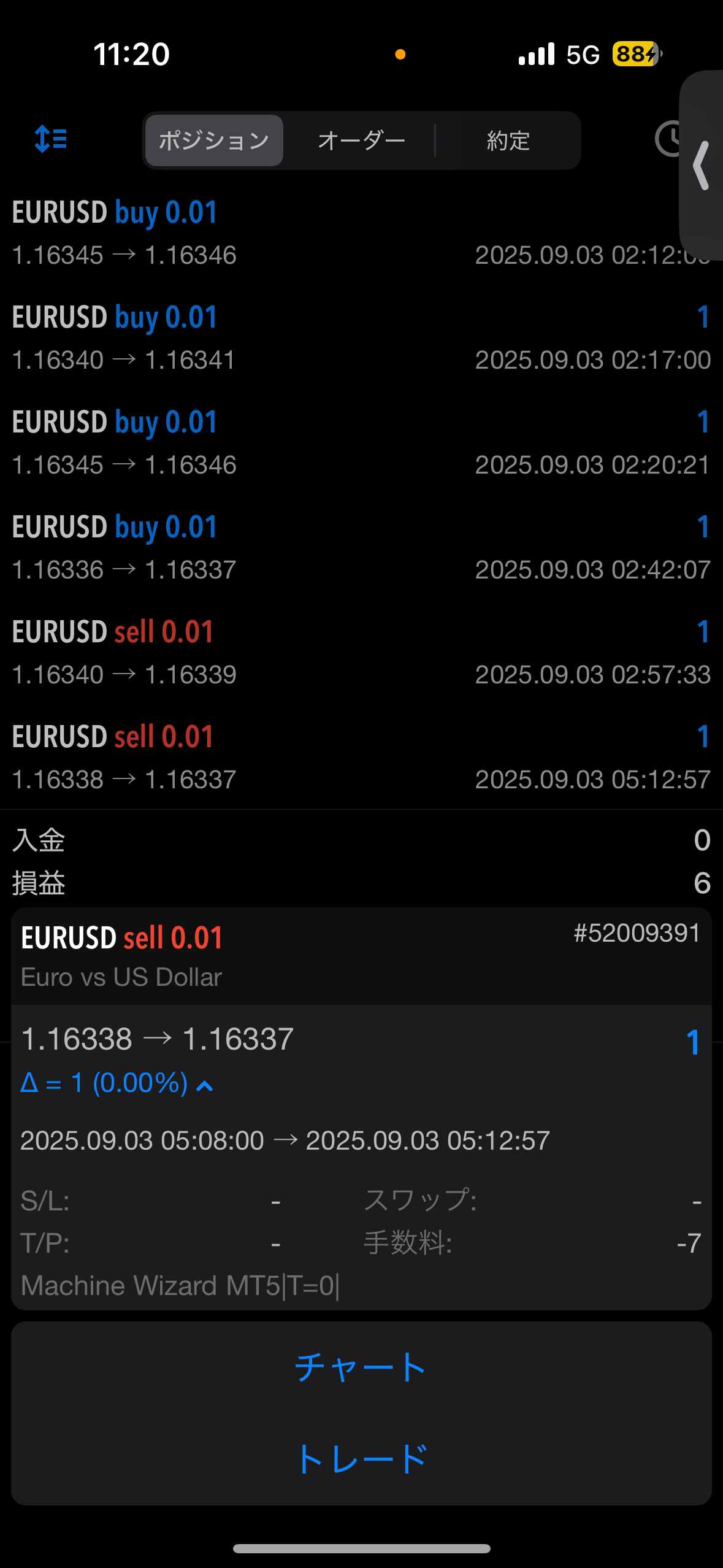
Task: Switch to the 約定 tab
Action: pos(508,140)
